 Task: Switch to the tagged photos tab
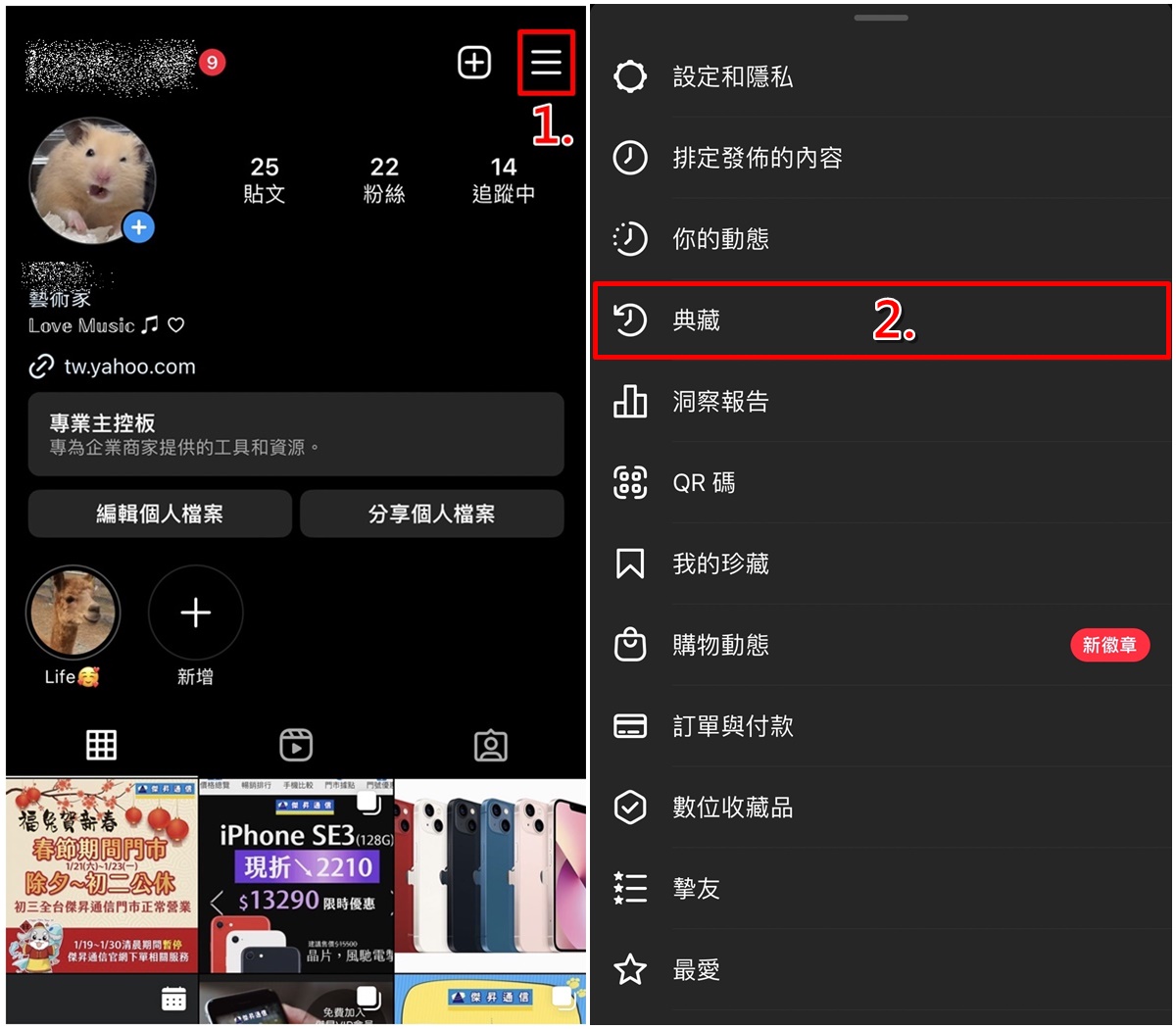[490, 745]
